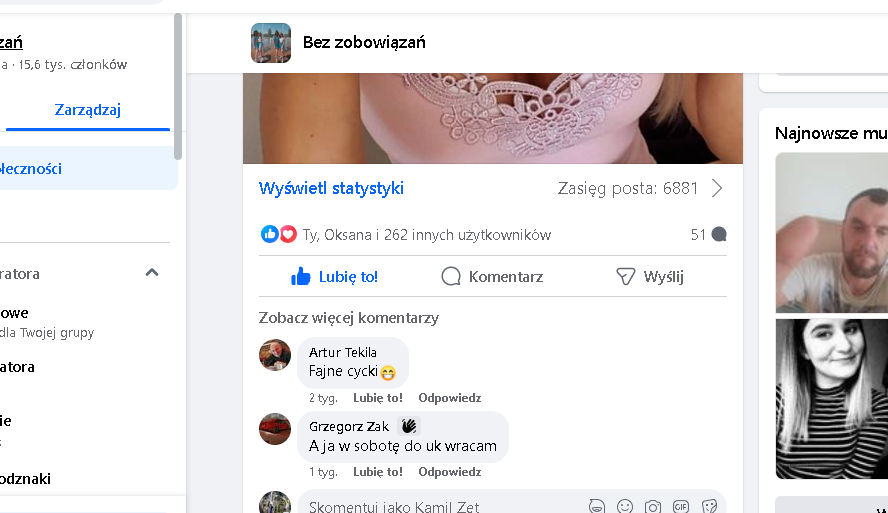Screen dimensions: 888x513
Task: Open post reach chevron next to Zasięg posta
Action: pos(717,188)
